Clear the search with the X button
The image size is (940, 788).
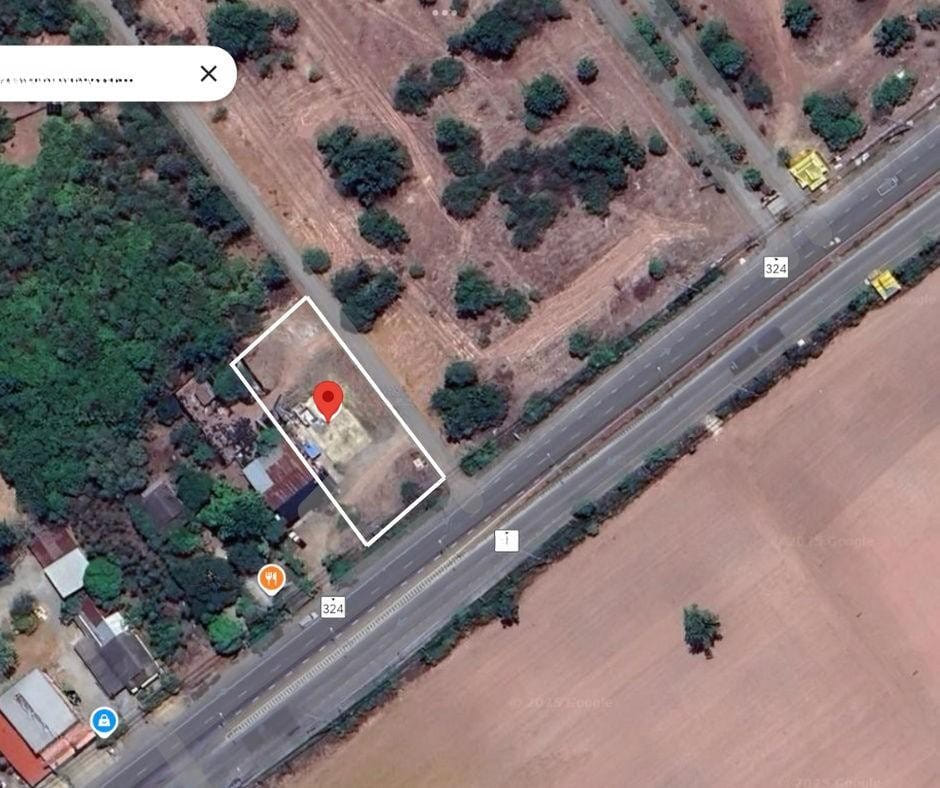[x=208, y=73]
